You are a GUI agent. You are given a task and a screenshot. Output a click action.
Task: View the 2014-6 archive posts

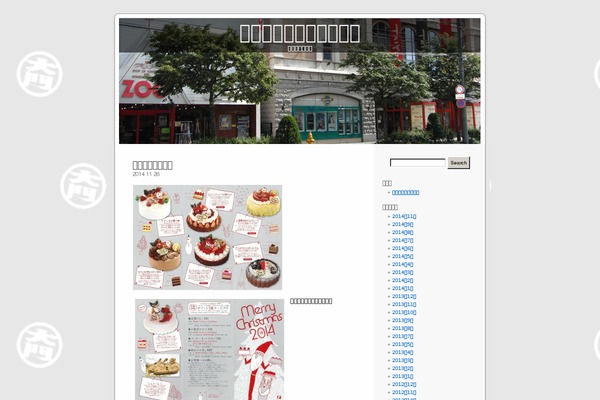402,248
